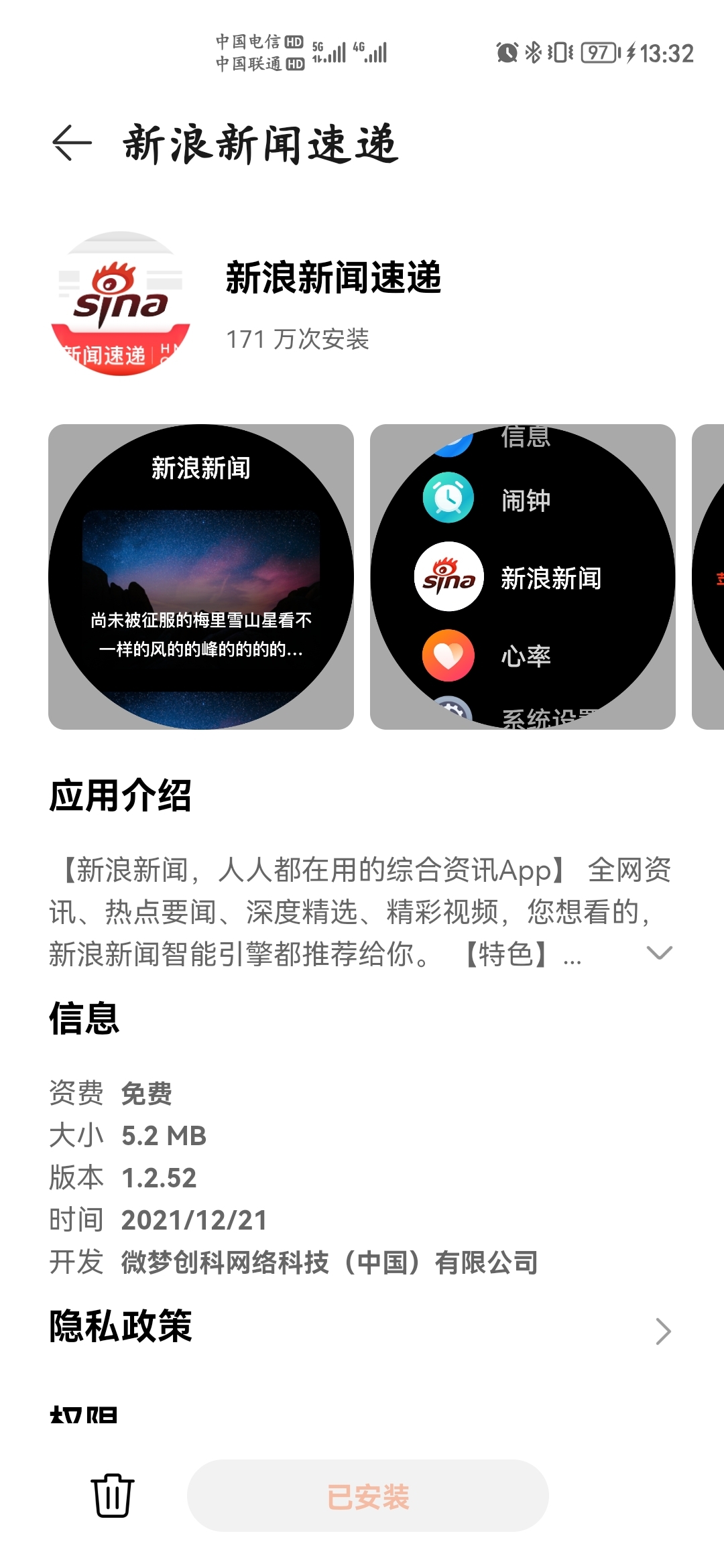
Task: Tap the sina icon beside 新浪新闻 in screenshot
Action: coord(448,576)
